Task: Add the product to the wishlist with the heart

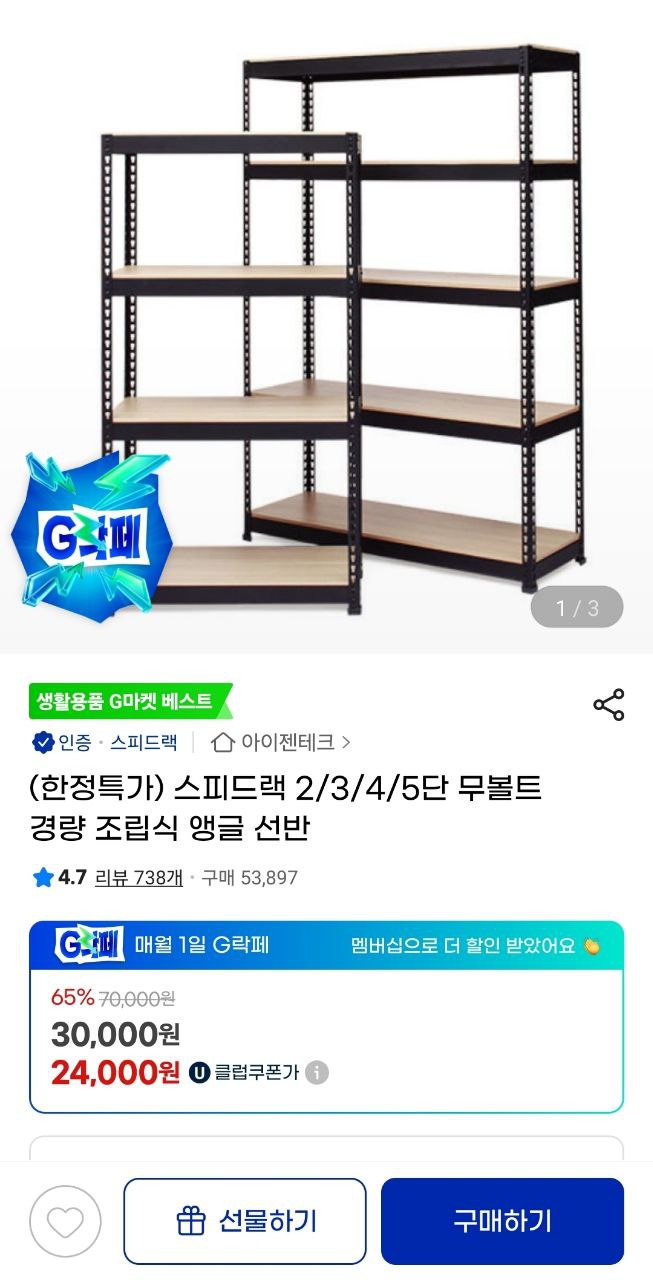Action: point(66,1221)
